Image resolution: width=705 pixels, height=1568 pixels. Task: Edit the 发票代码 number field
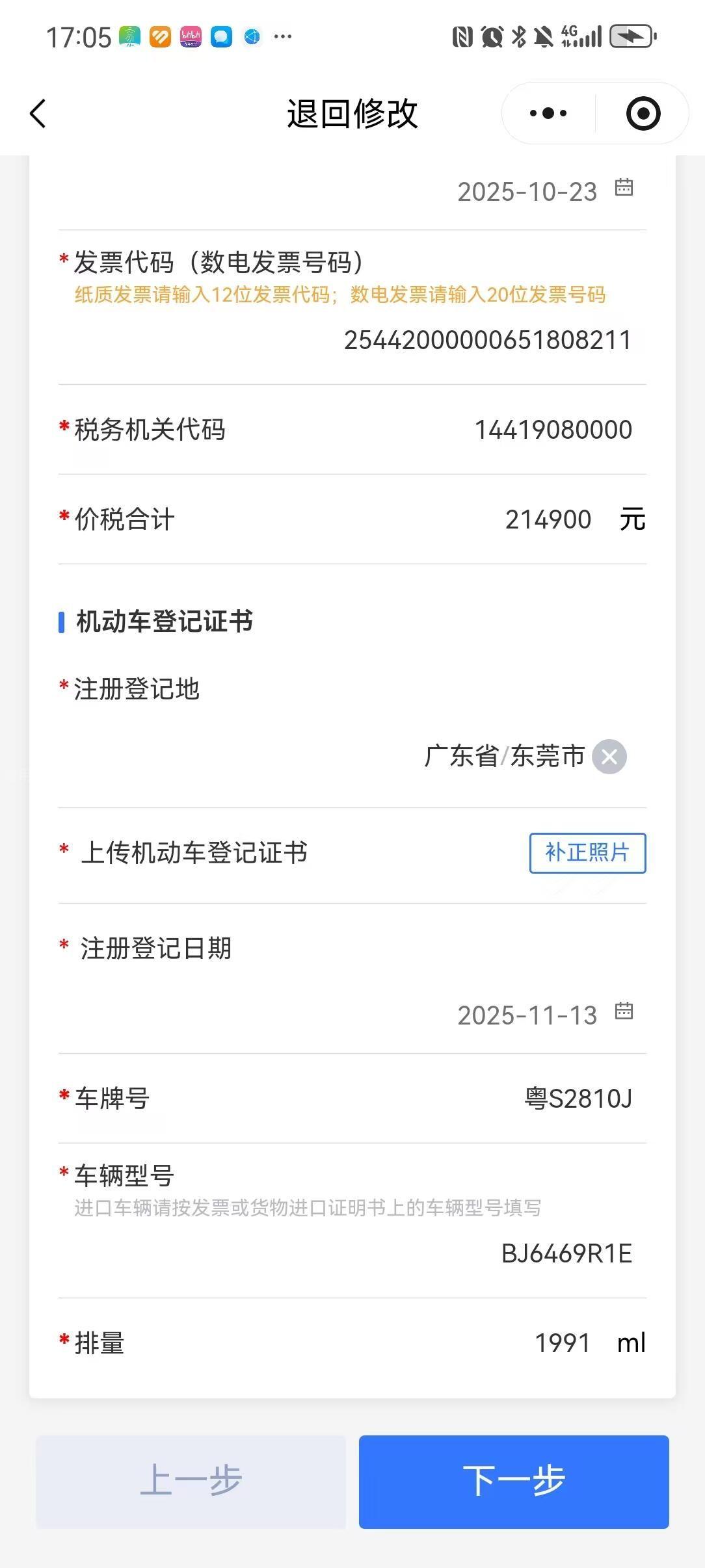[487, 340]
